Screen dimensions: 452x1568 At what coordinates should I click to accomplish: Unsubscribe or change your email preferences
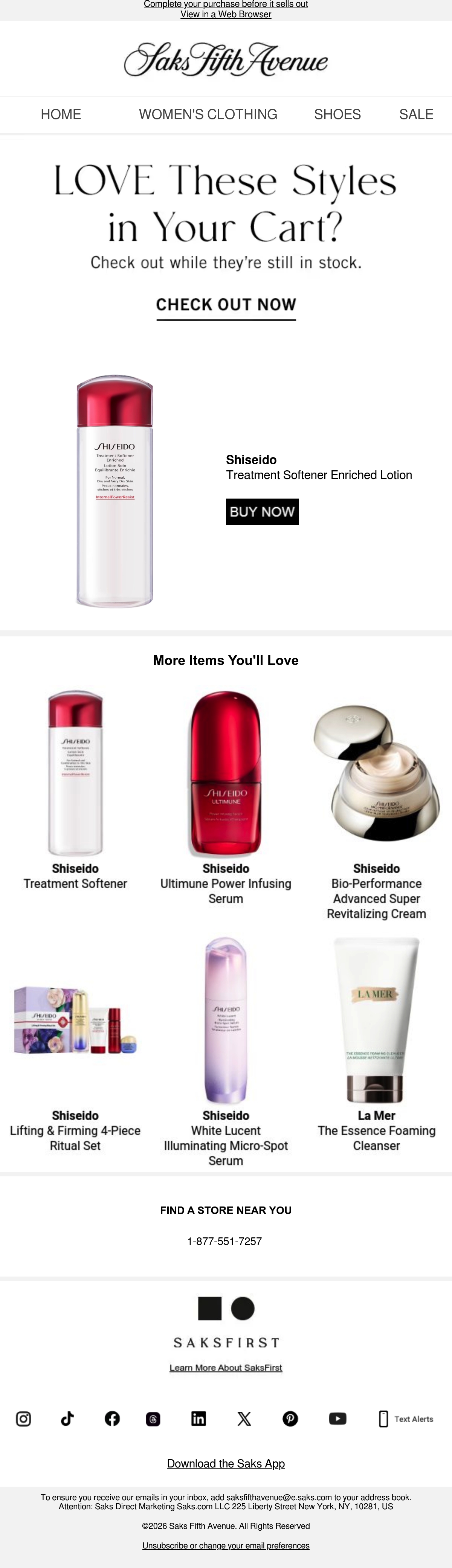(x=226, y=1545)
